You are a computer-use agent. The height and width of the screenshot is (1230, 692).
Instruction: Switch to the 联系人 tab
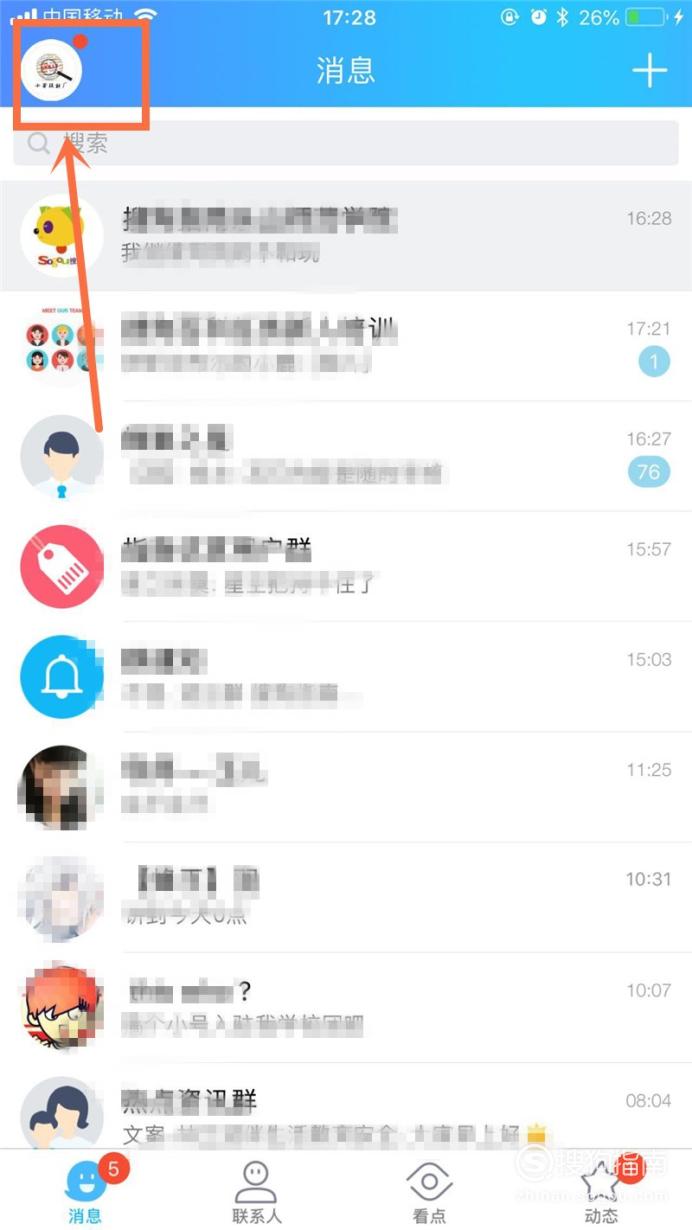pos(256,1192)
